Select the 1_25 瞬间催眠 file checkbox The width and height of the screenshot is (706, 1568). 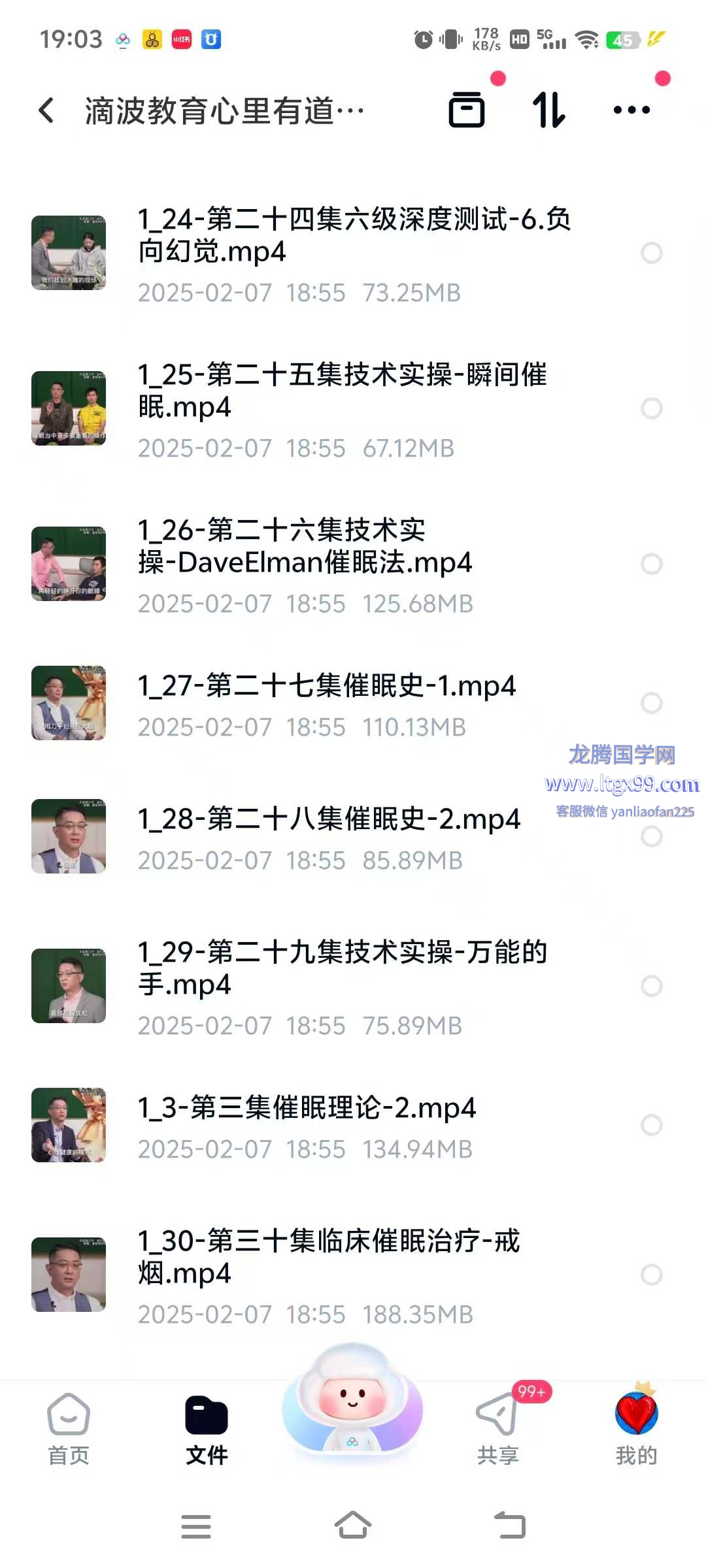click(651, 408)
